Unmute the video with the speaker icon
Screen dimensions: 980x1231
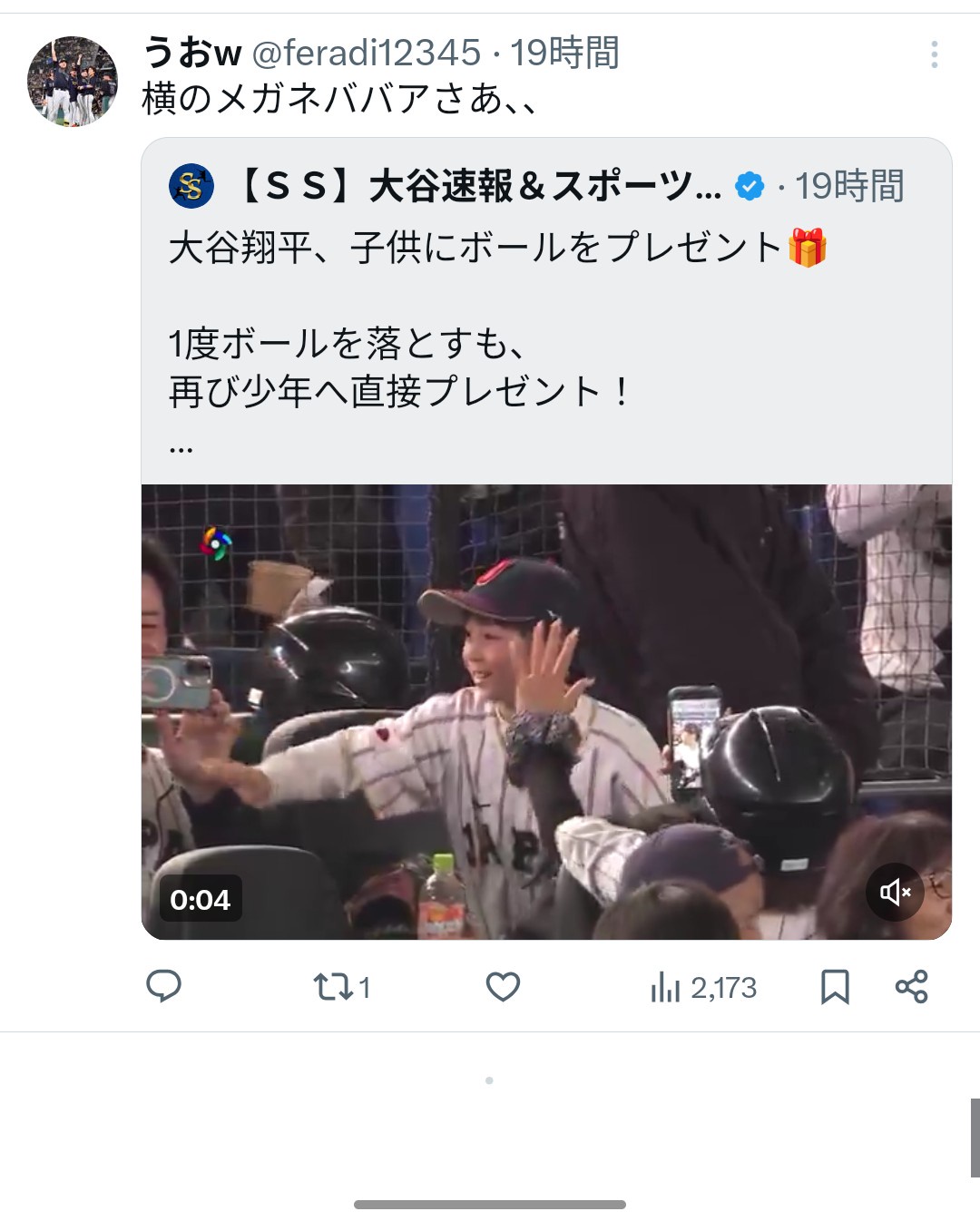pyautogui.click(x=895, y=893)
